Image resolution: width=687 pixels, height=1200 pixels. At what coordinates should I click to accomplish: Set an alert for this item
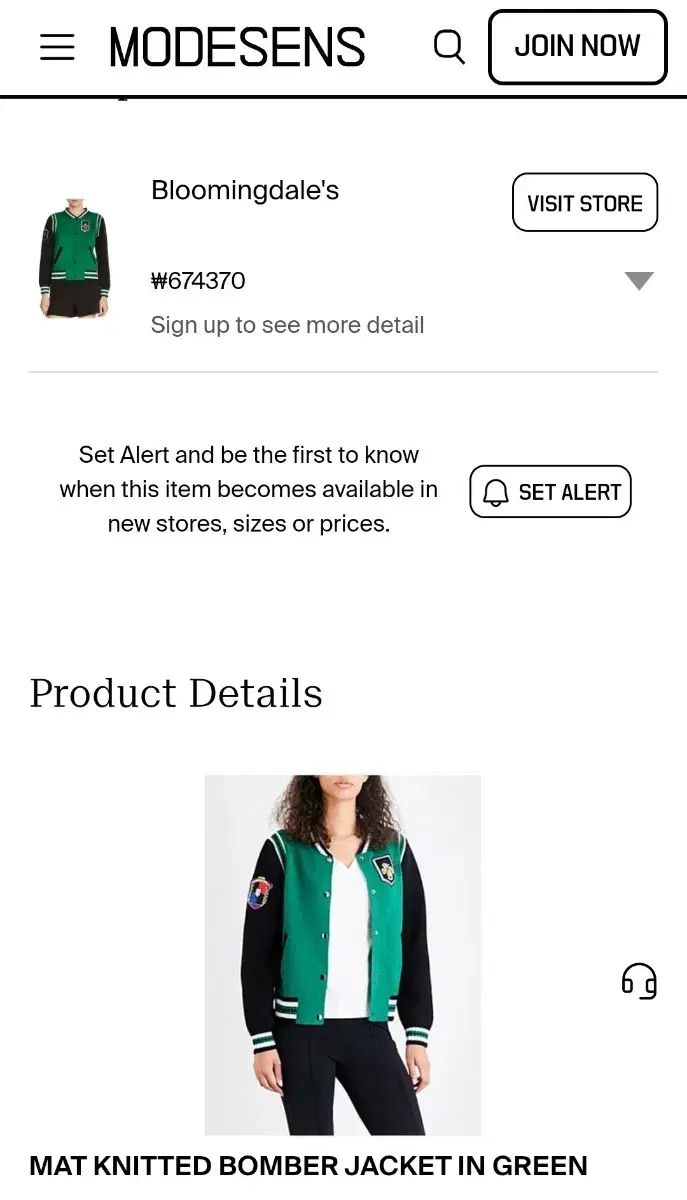(550, 492)
